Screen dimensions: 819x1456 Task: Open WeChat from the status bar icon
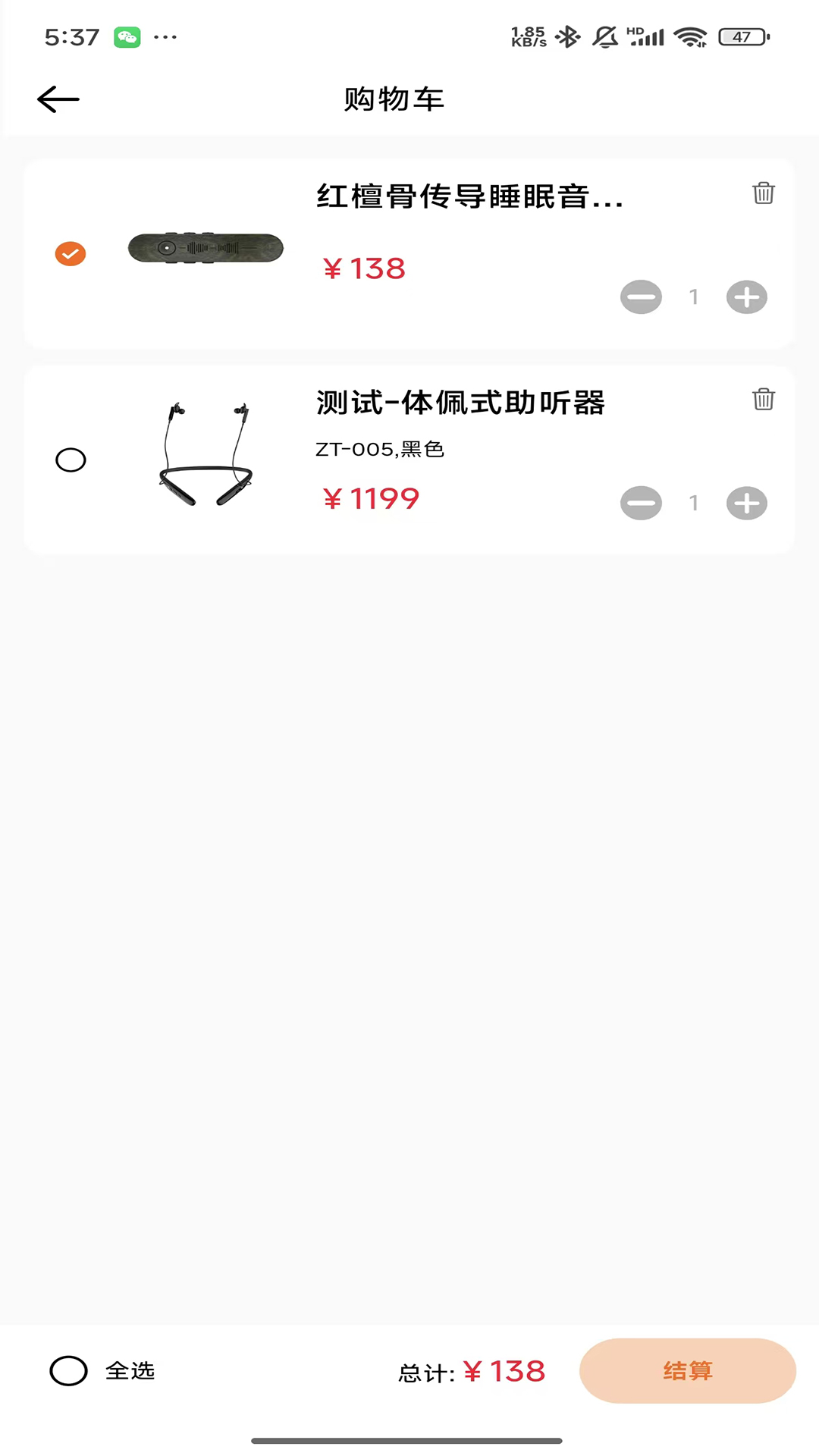click(x=126, y=36)
